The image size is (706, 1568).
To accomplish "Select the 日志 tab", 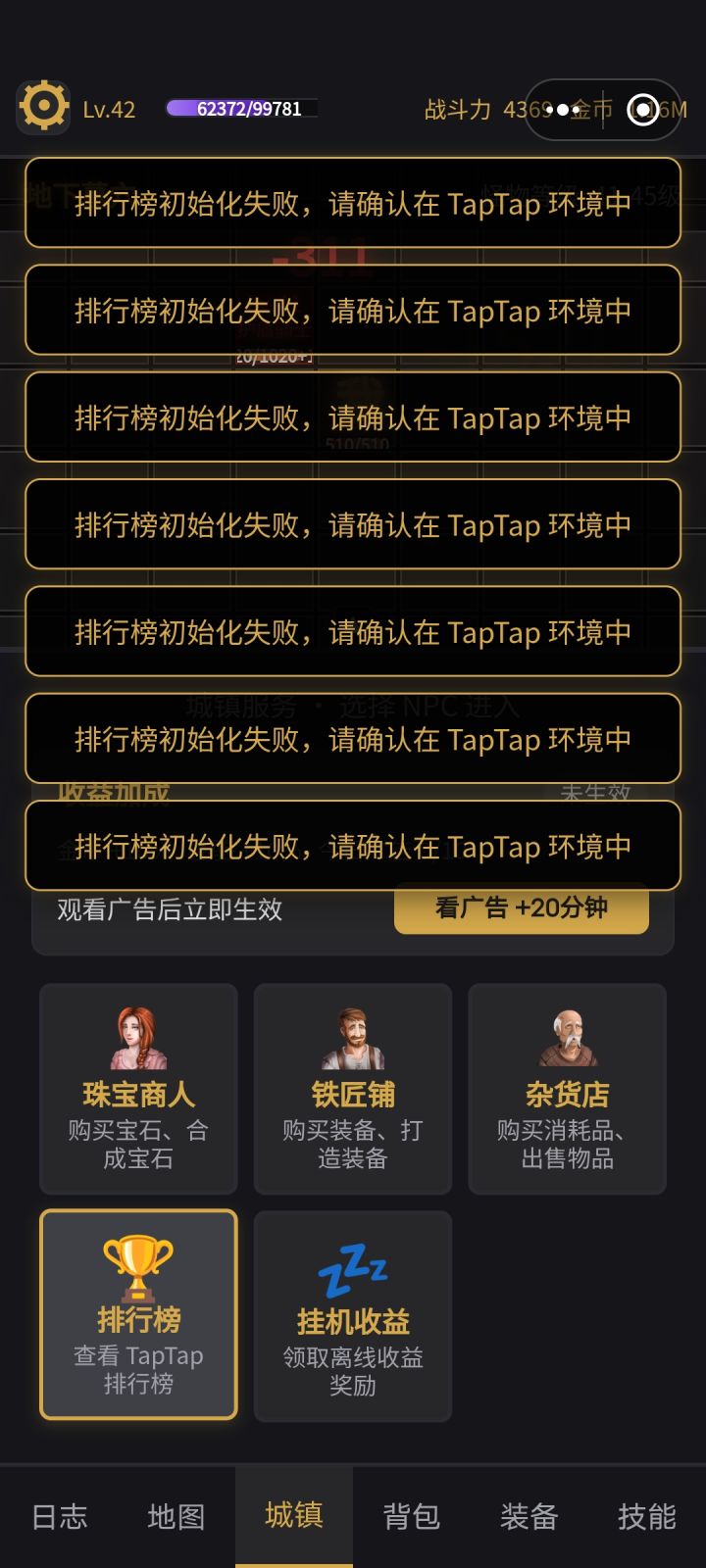I will click(x=60, y=1515).
